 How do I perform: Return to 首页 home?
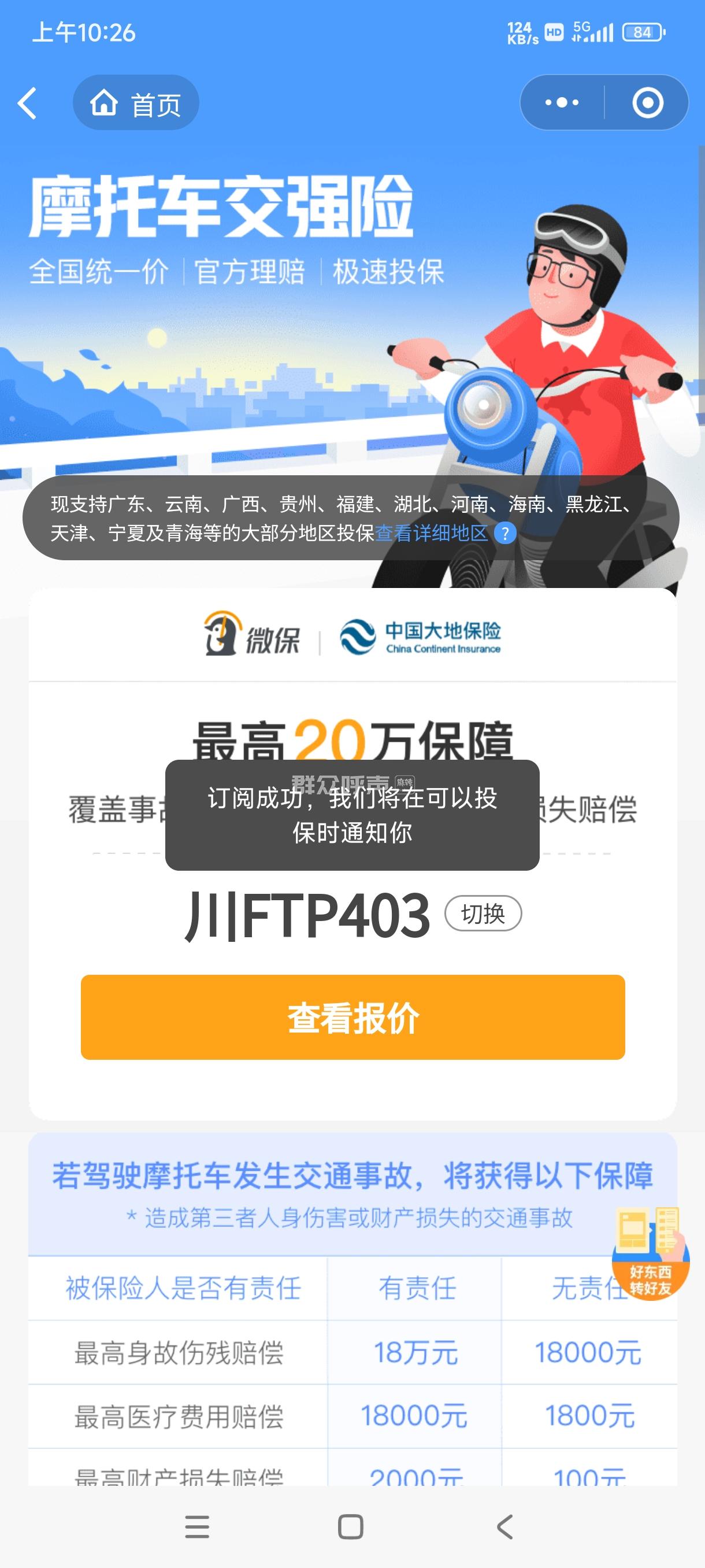coord(136,103)
